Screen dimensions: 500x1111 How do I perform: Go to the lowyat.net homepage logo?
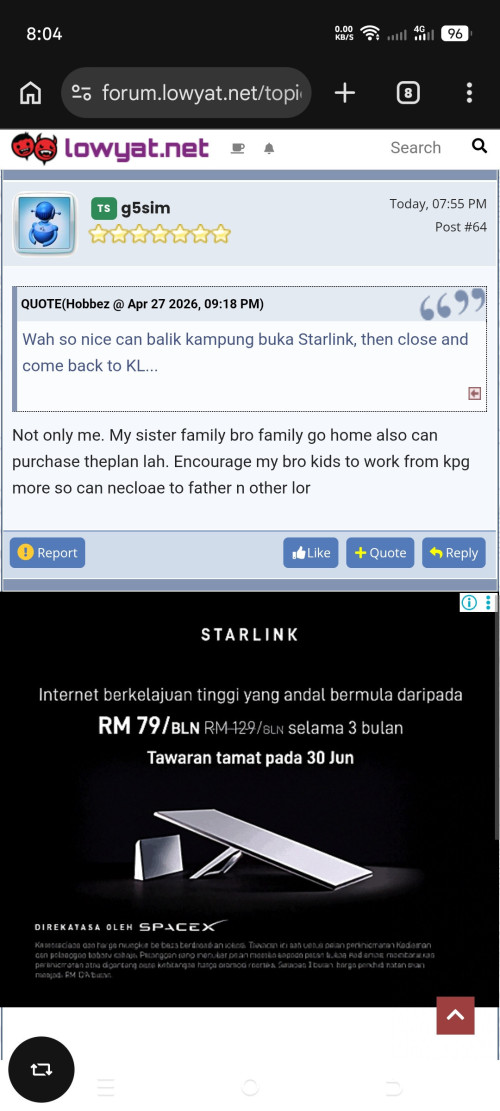pos(110,147)
